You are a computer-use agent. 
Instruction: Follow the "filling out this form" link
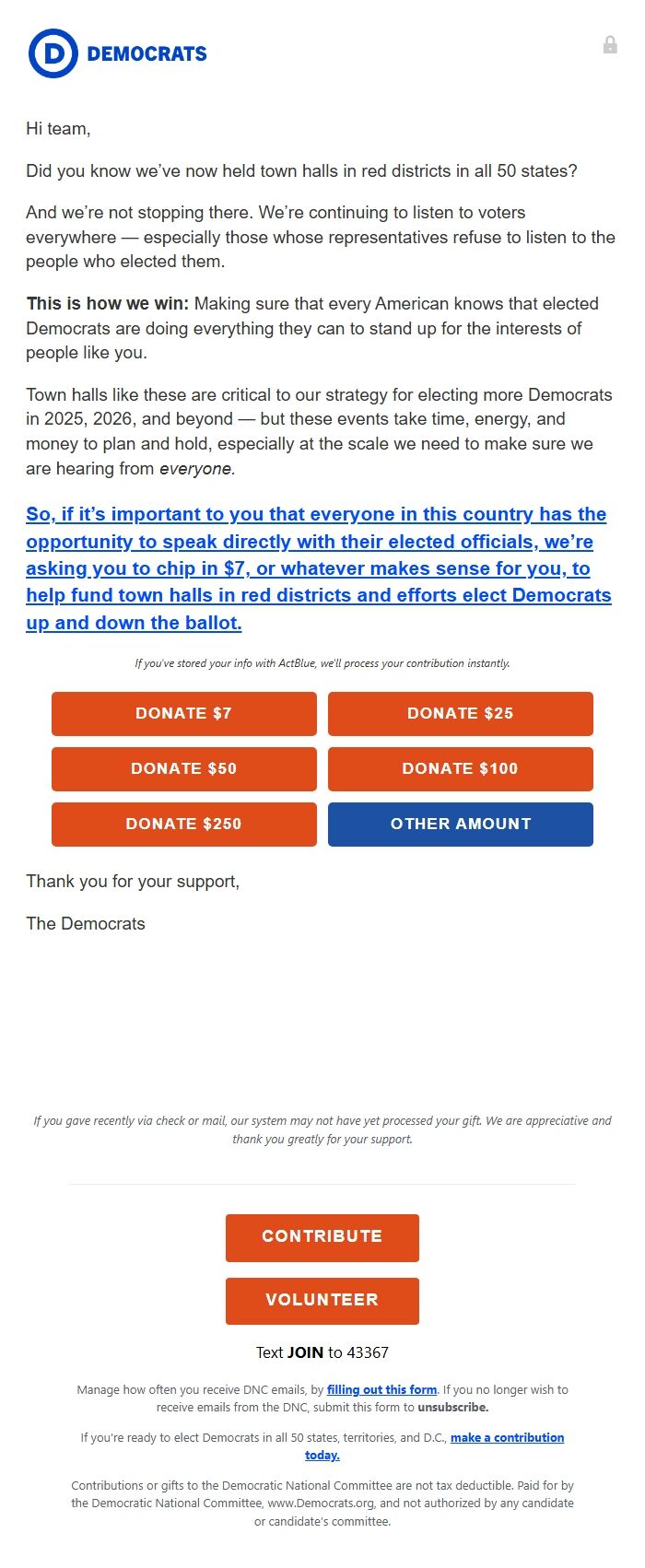point(381,1389)
